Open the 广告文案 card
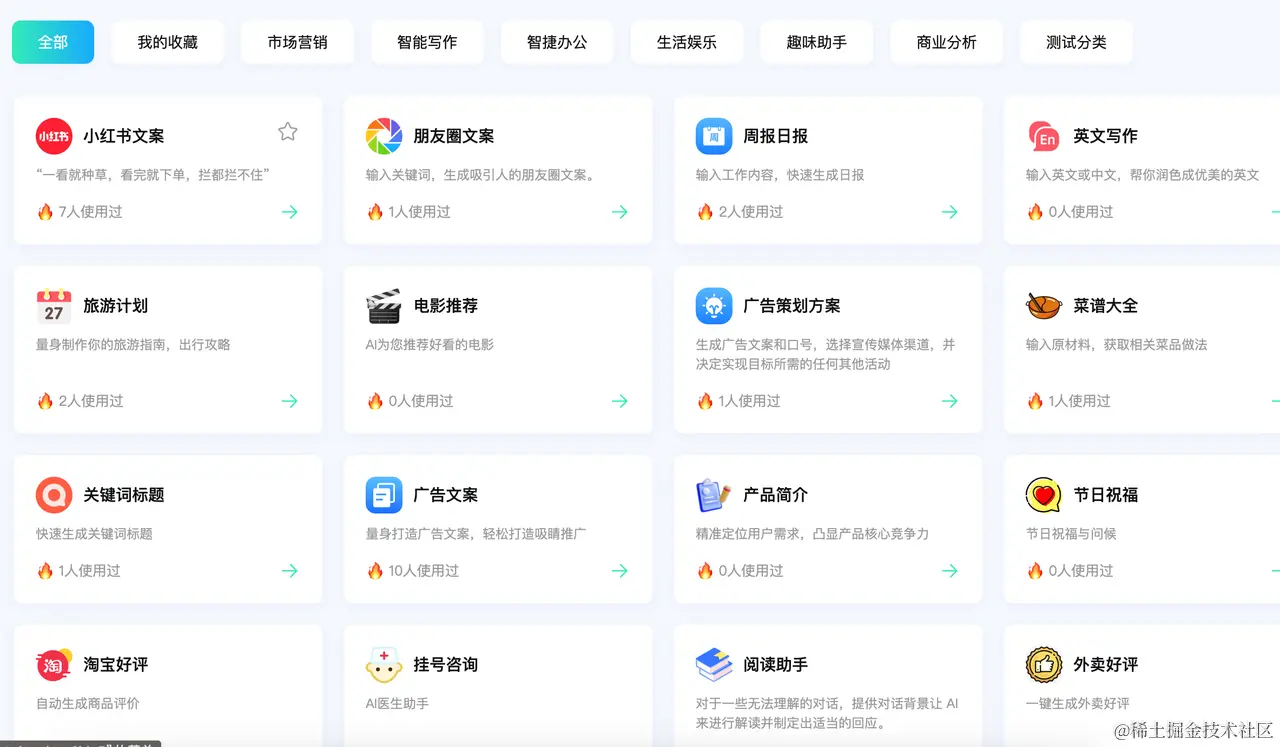 (497, 528)
